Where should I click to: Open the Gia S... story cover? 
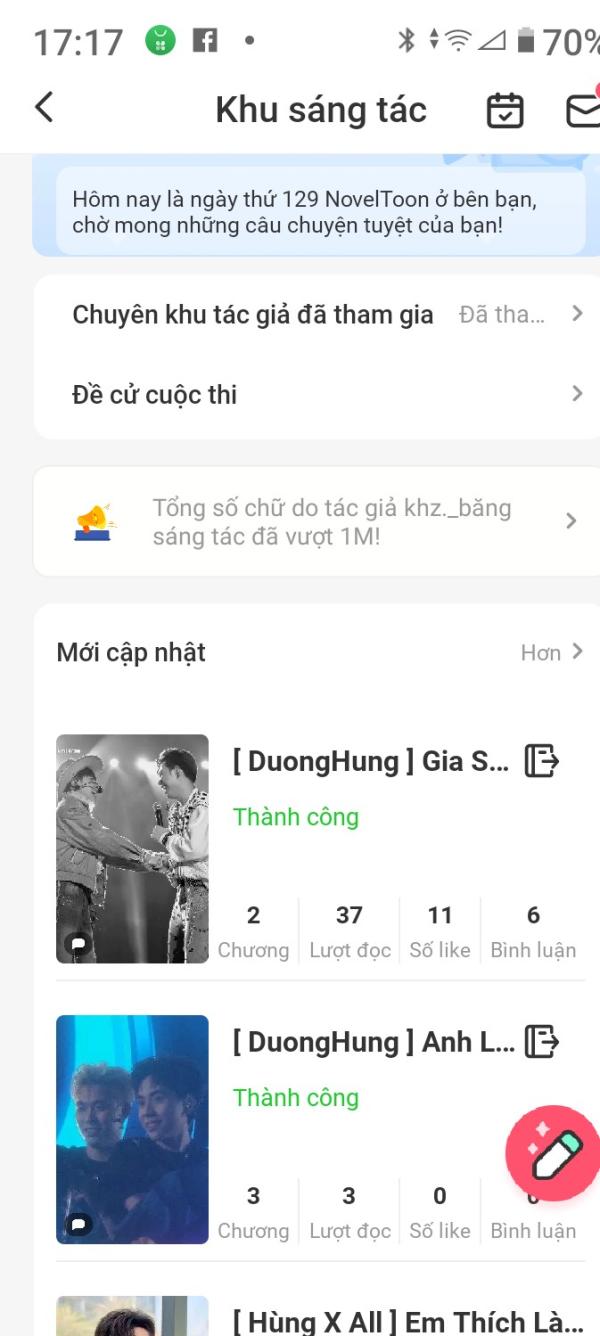(132, 849)
